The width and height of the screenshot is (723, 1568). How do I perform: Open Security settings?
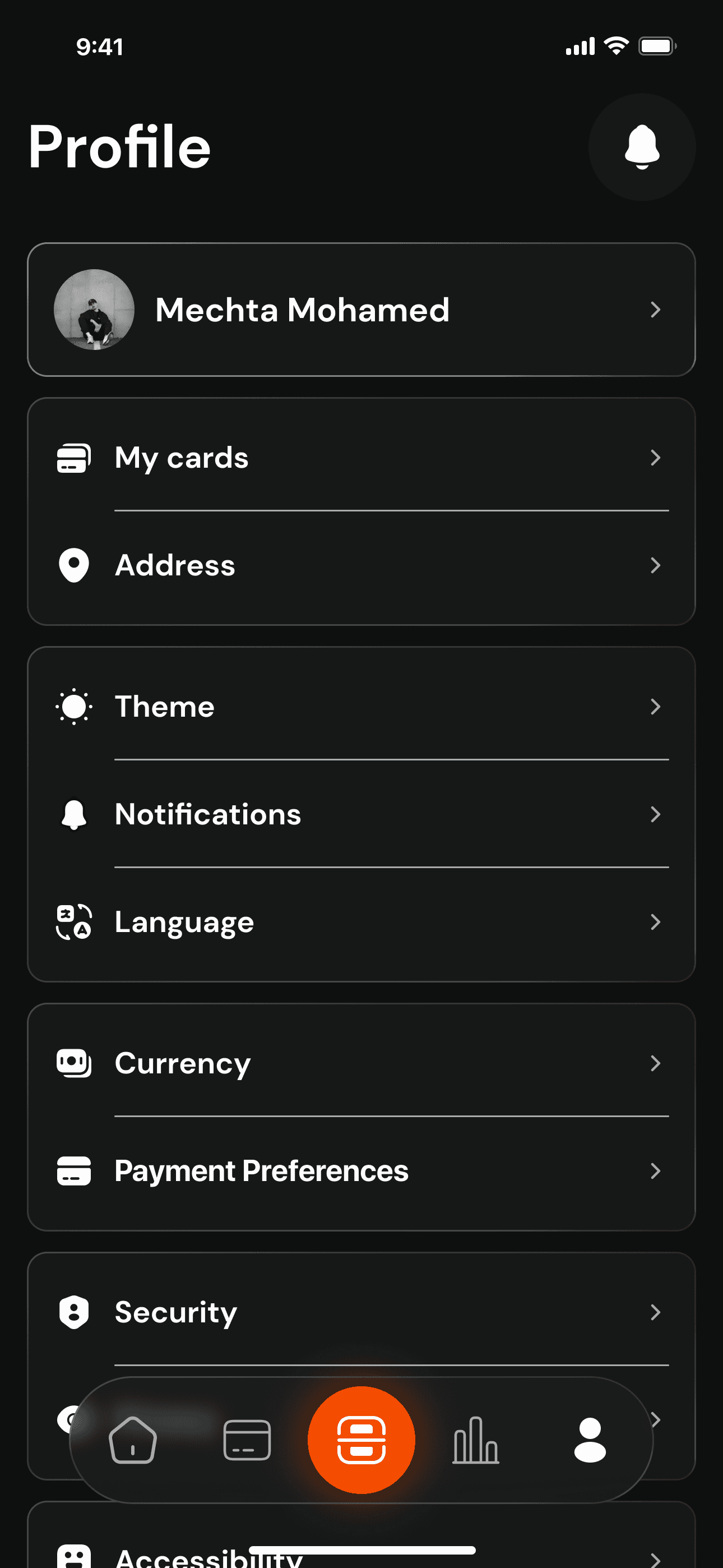361,1312
